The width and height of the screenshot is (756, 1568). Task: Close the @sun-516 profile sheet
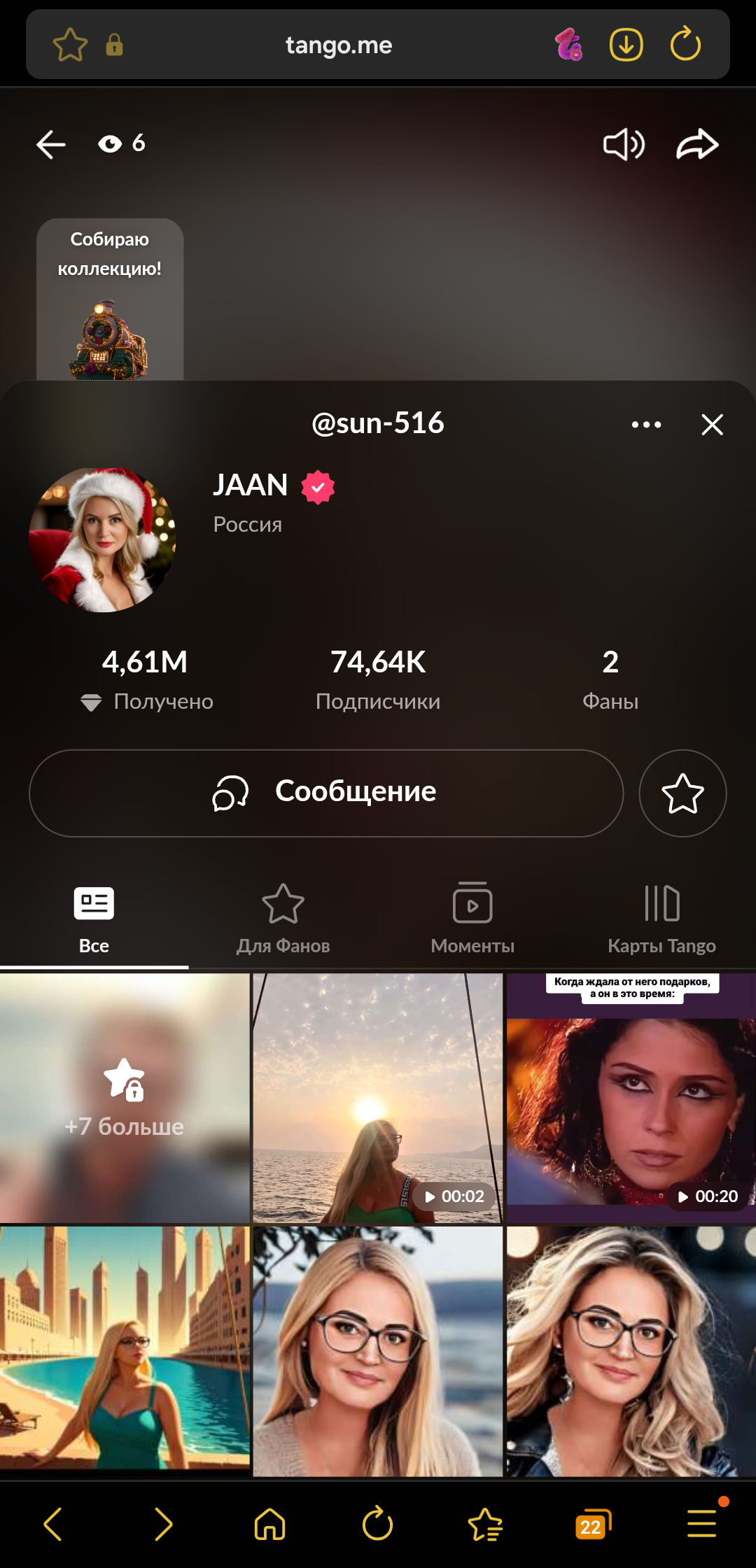tap(712, 425)
